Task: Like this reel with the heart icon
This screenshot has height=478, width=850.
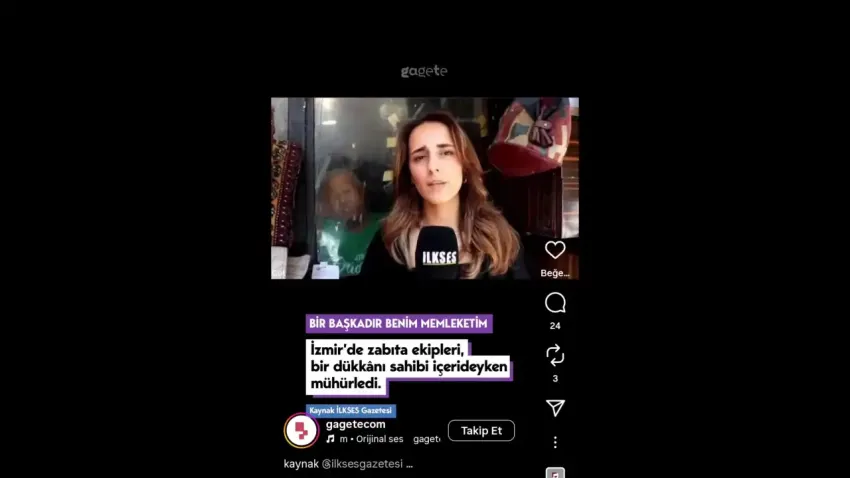Action: [555, 250]
